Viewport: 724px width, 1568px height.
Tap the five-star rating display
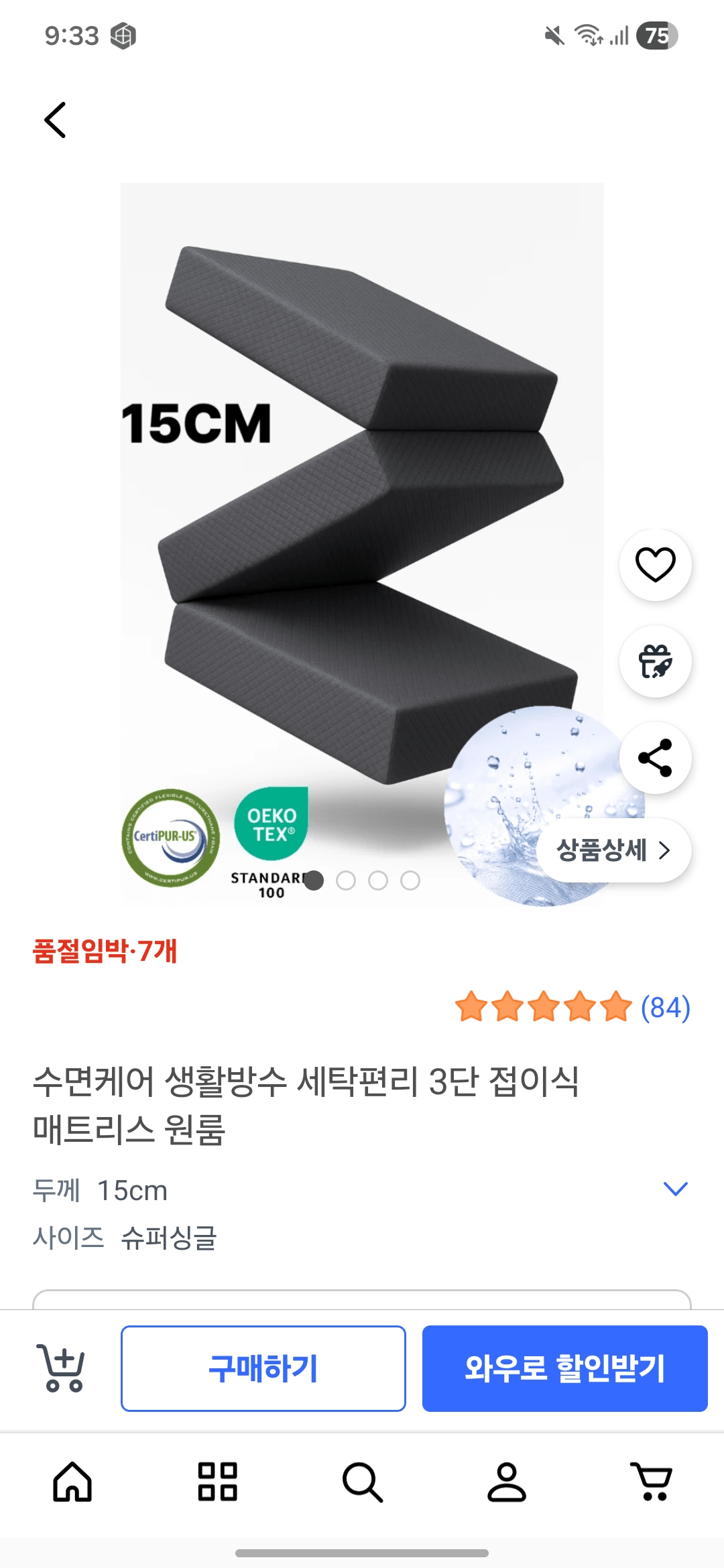pyautogui.click(x=543, y=1008)
